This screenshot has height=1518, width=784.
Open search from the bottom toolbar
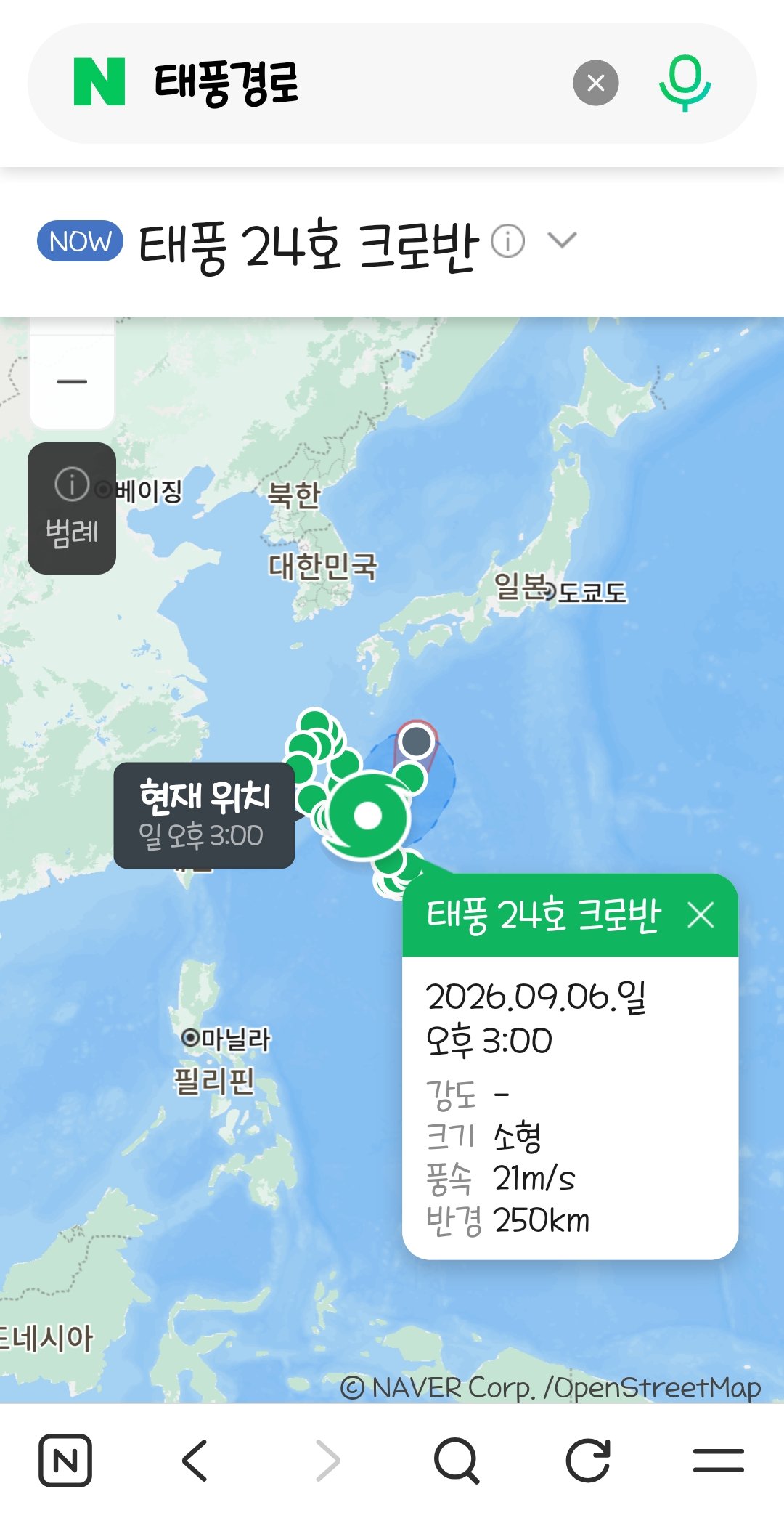(457, 1461)
